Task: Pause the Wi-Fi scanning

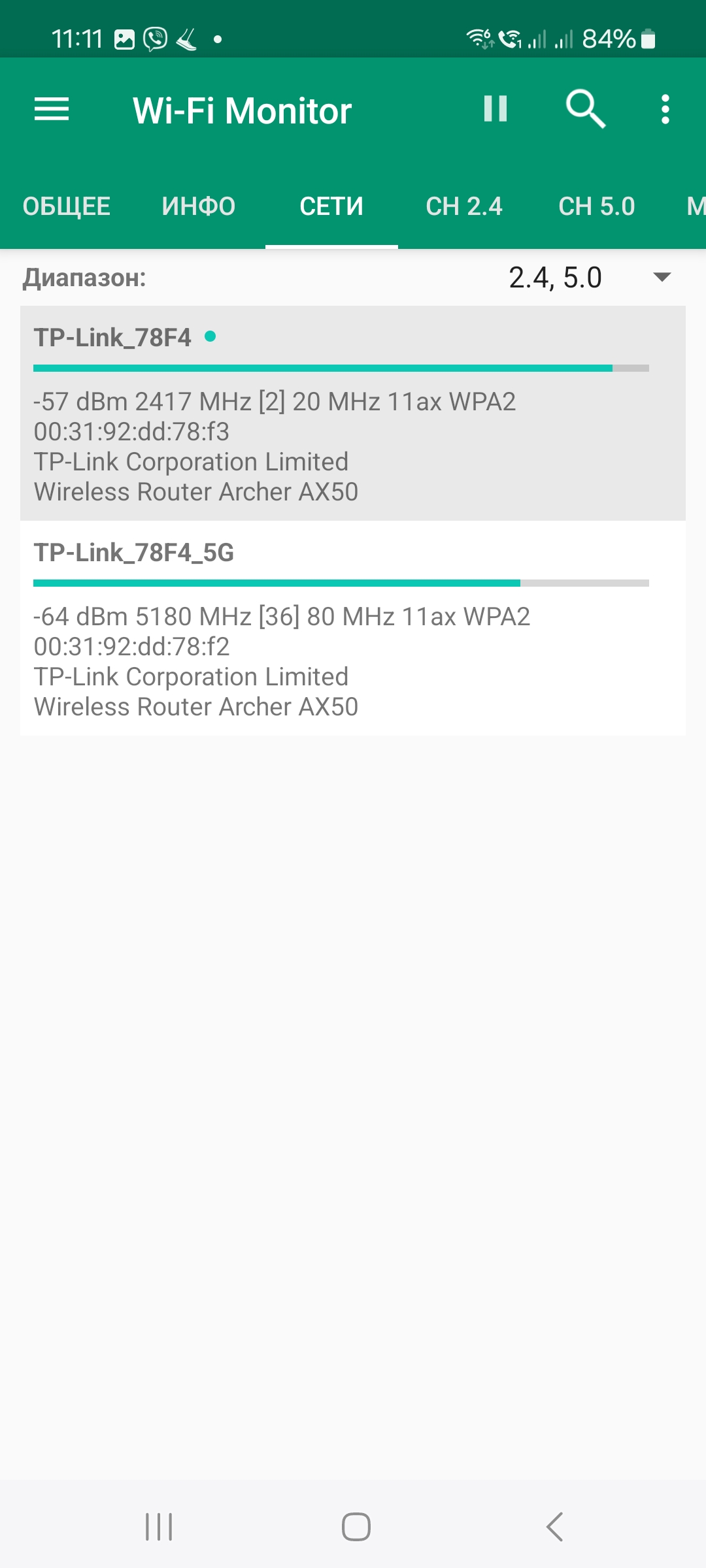Action: tap(495, 109)
